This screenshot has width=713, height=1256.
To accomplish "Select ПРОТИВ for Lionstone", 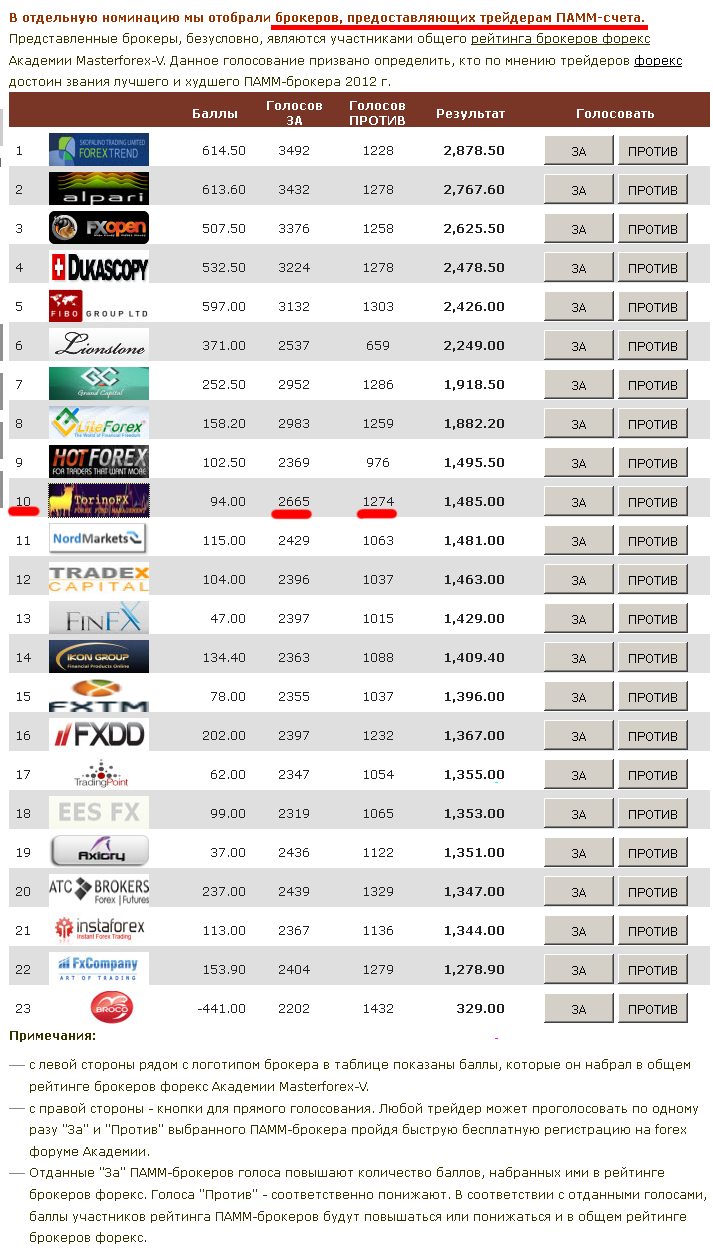I will point(653,346).
